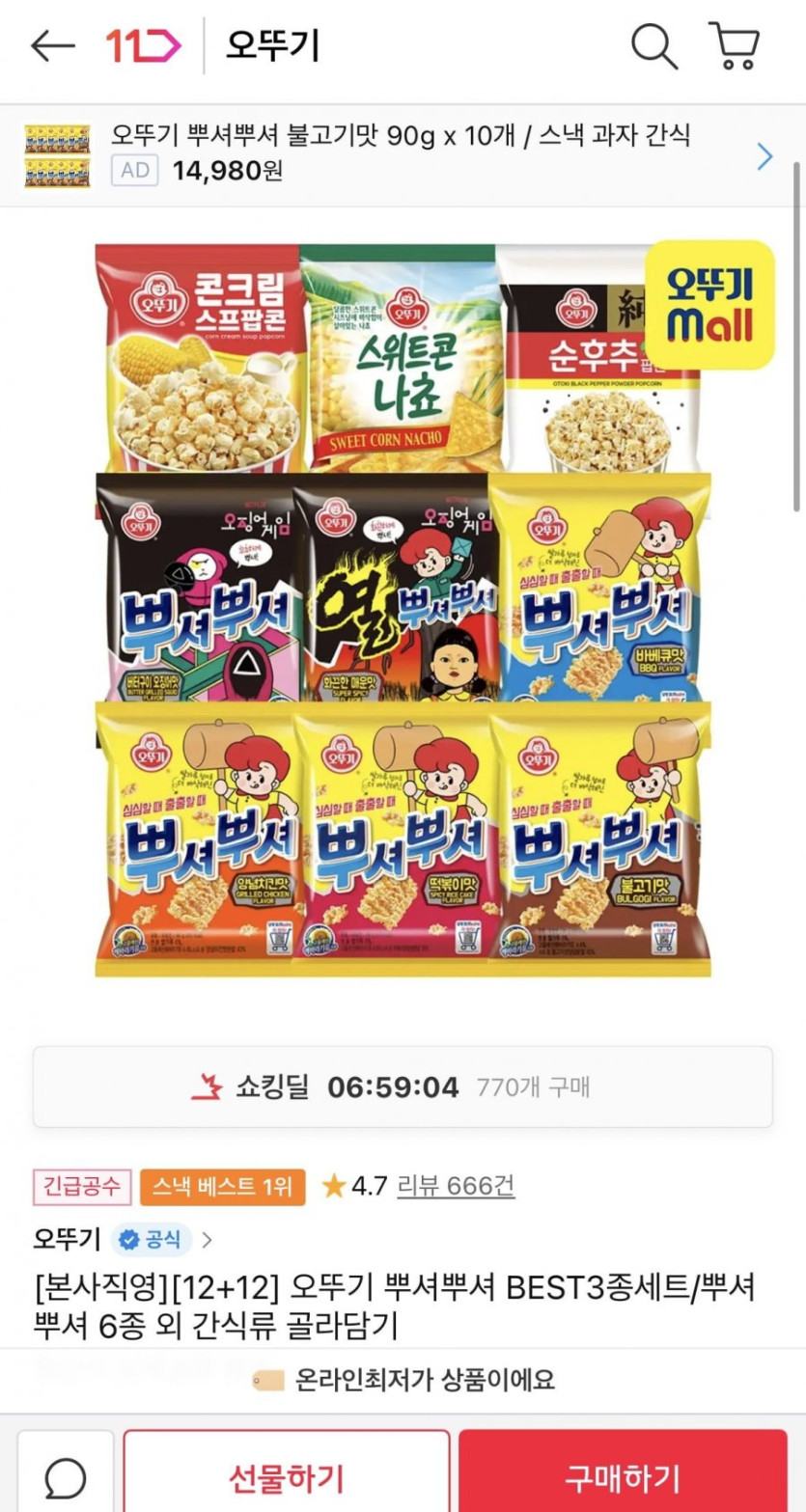Open search with the magnifier icon
This screenshot has height=1512, width=806.
tap(654, 45)
